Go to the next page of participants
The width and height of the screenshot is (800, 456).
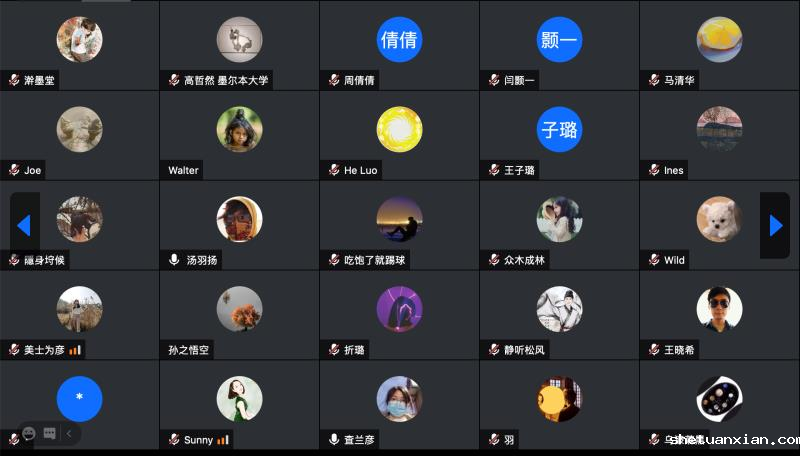coord(775,226)
